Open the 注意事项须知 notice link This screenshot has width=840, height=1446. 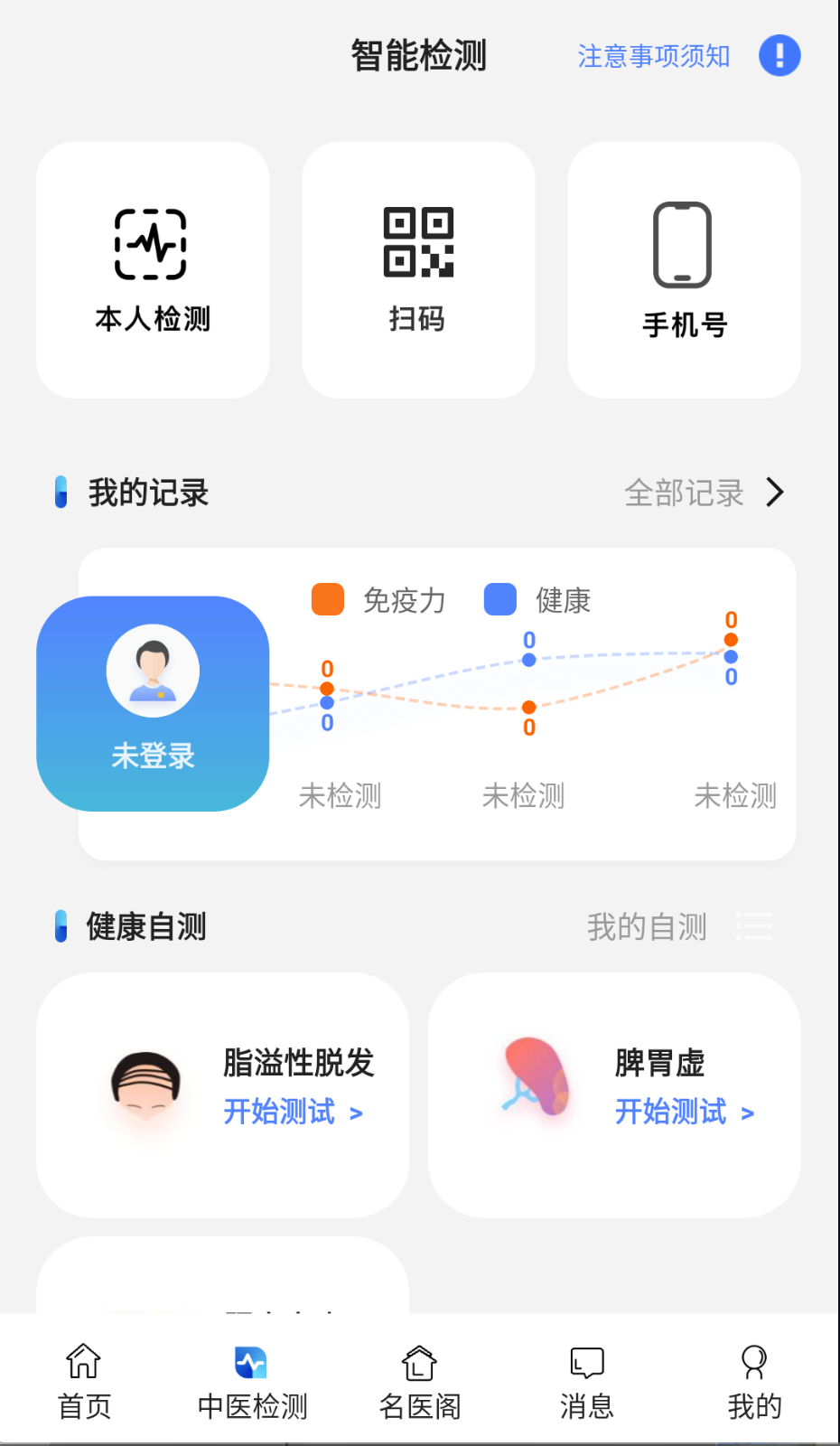point(653,56)
